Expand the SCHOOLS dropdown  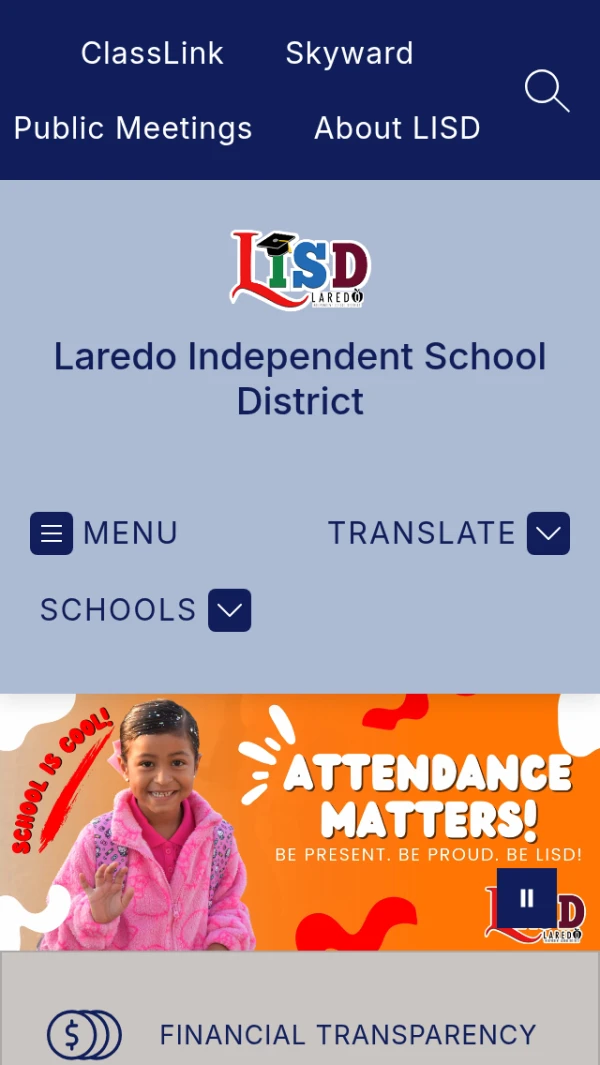click(229, 610)
